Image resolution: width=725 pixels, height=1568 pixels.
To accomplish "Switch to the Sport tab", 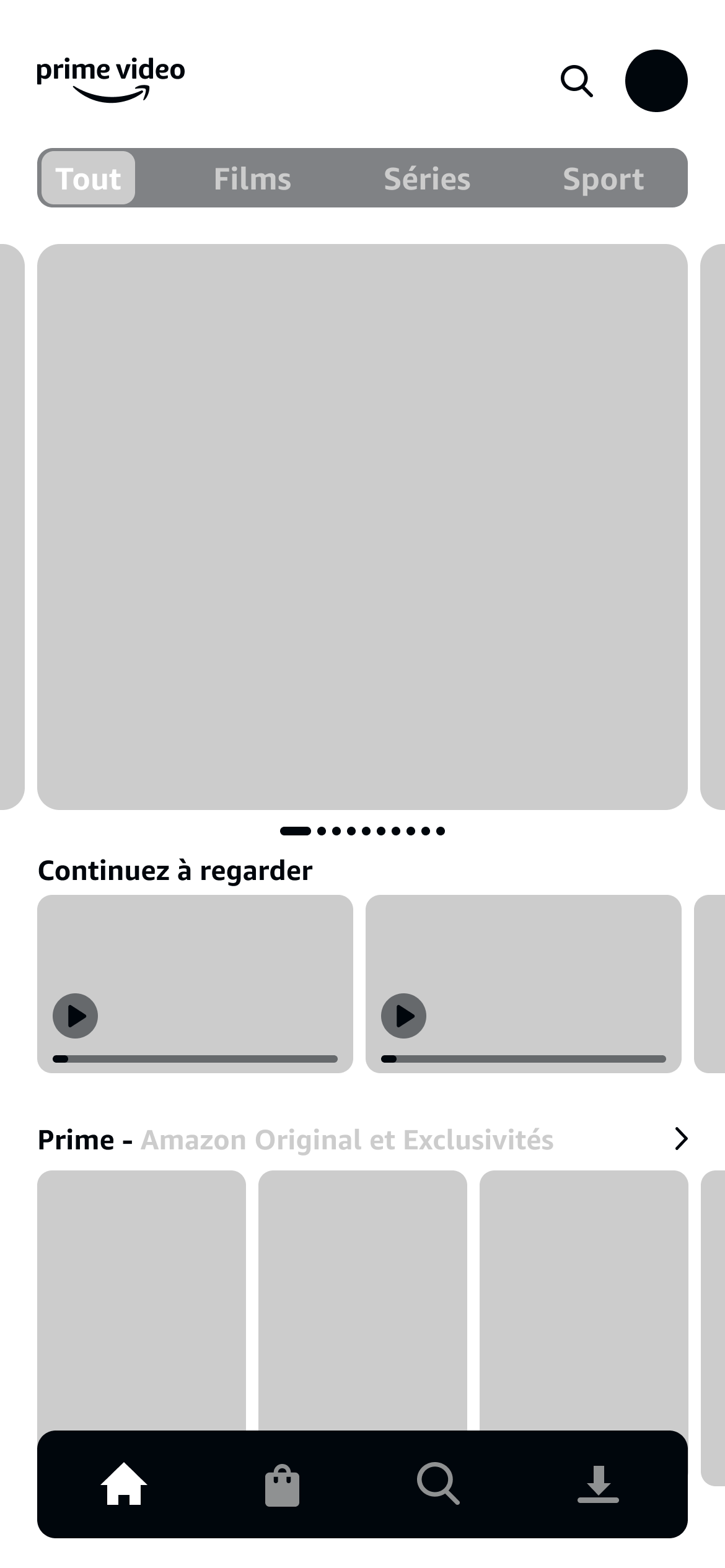I will click(603, 178).
